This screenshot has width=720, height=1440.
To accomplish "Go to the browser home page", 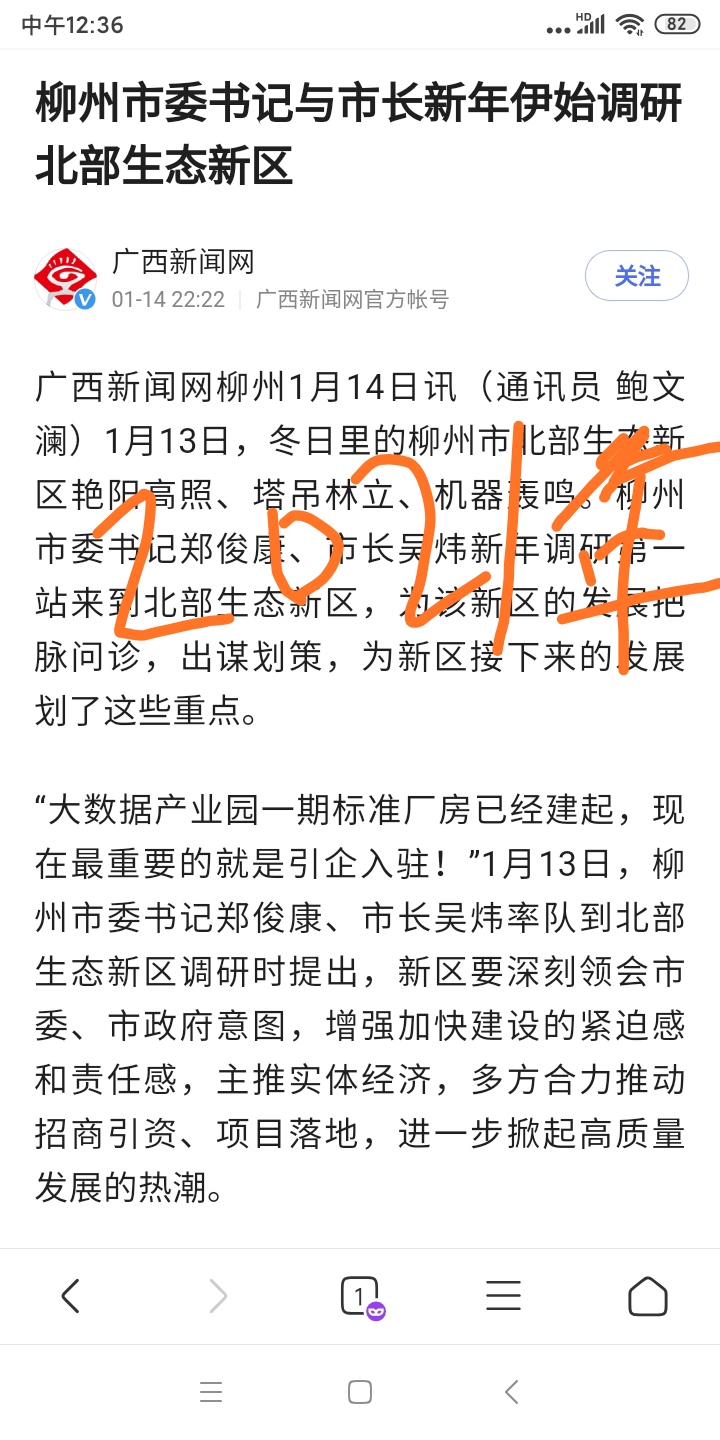I will (647, 1296).
